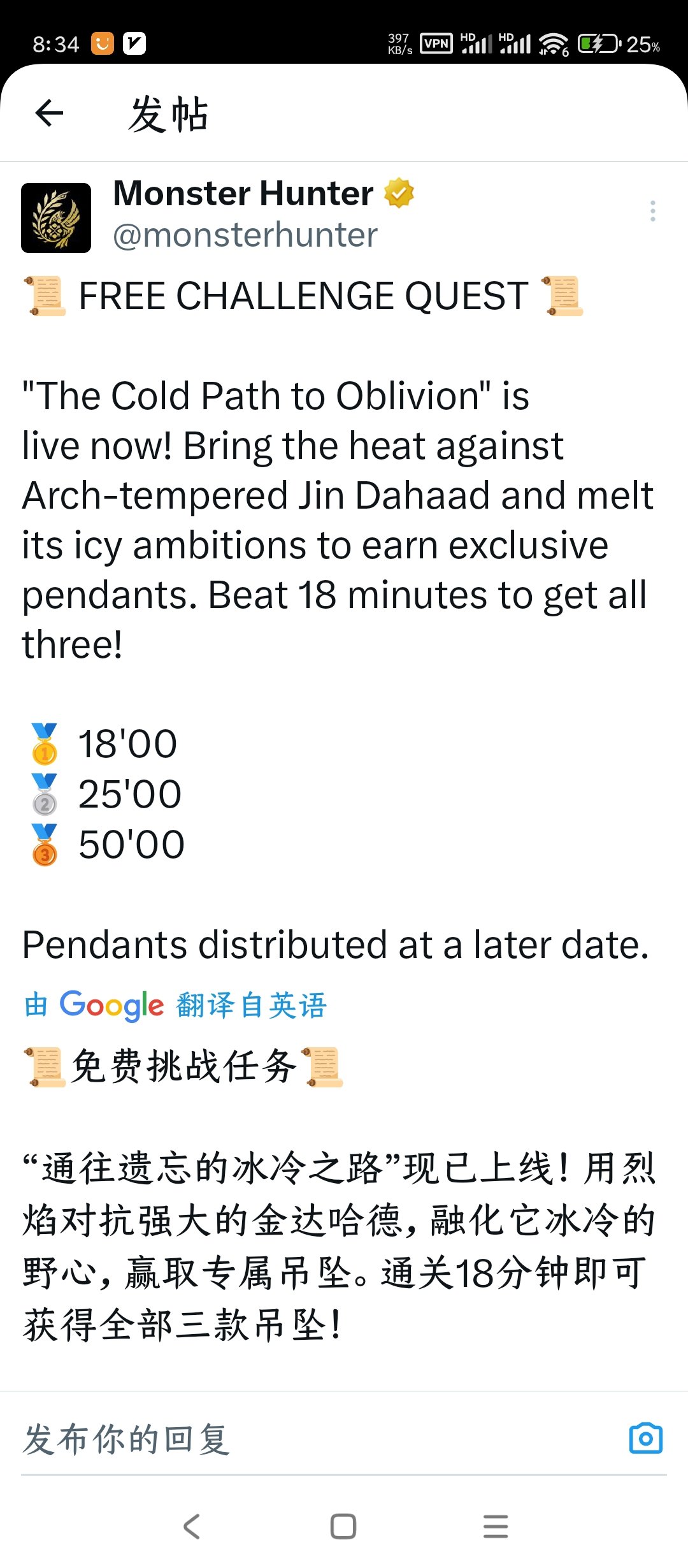This screenshot has height=1568, width=688.
Task: Open Monster Hunter's profile avatar
Action: pos(56,218)
